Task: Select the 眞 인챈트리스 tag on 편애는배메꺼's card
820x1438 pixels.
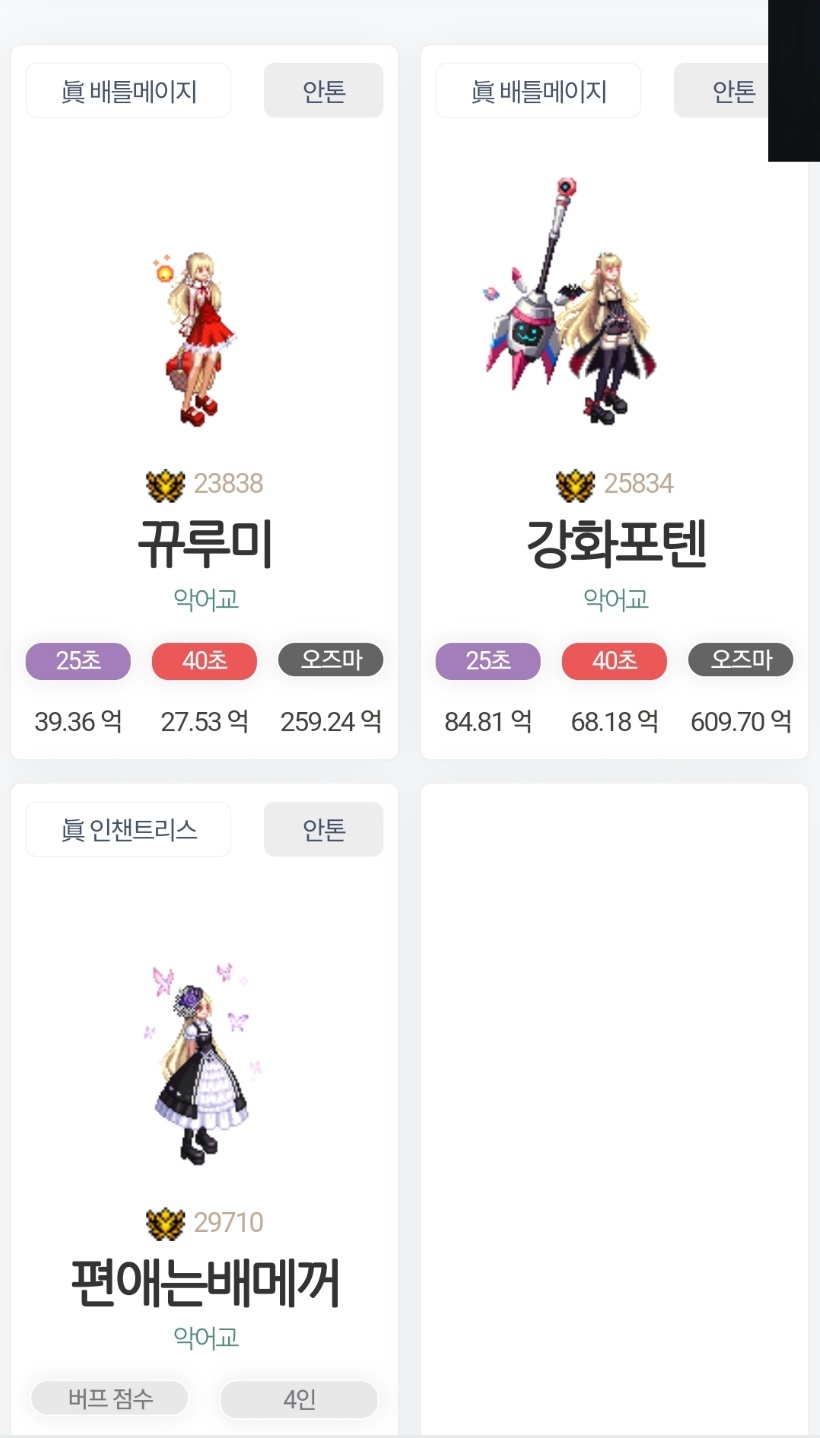Action: point(128,829)
